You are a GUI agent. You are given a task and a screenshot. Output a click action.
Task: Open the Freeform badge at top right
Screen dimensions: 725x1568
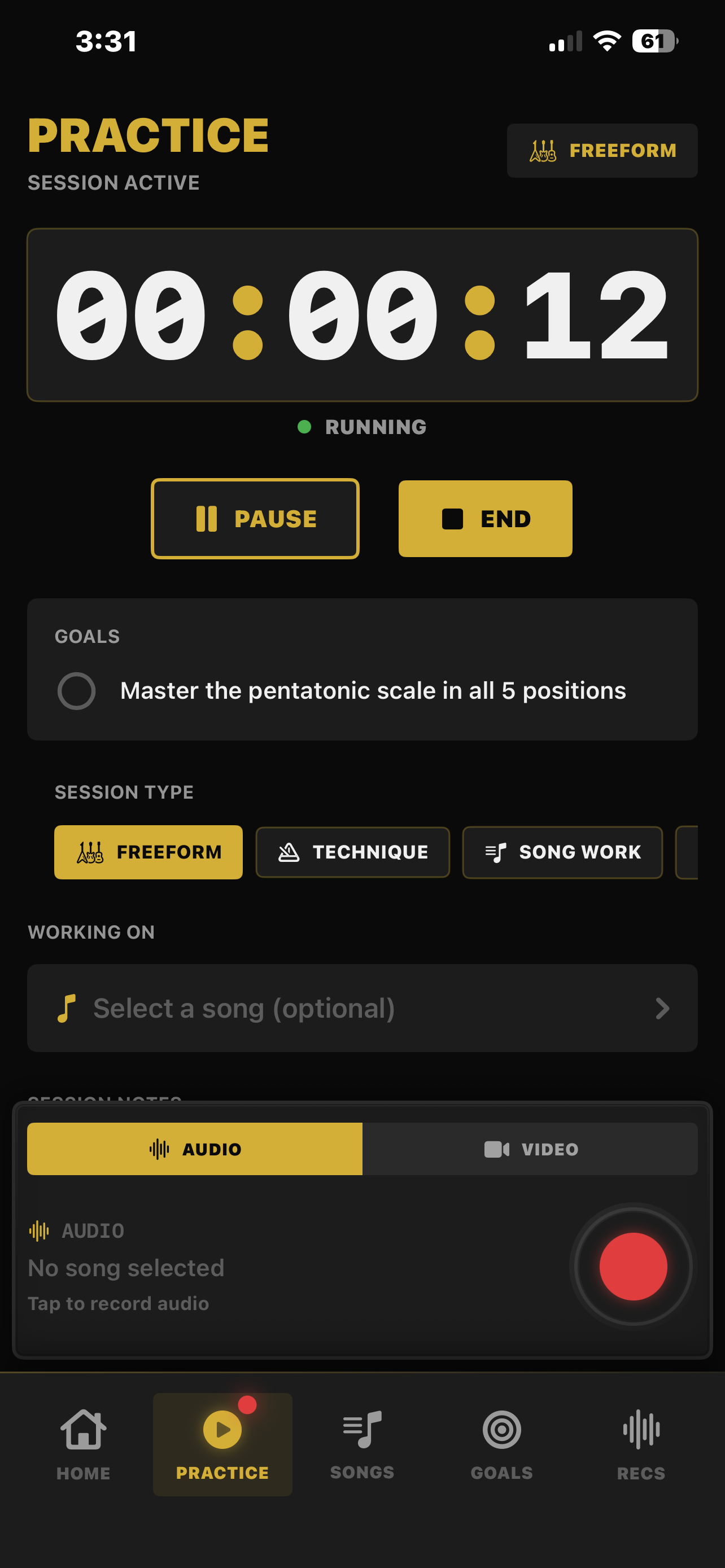[x=601, y=150]
